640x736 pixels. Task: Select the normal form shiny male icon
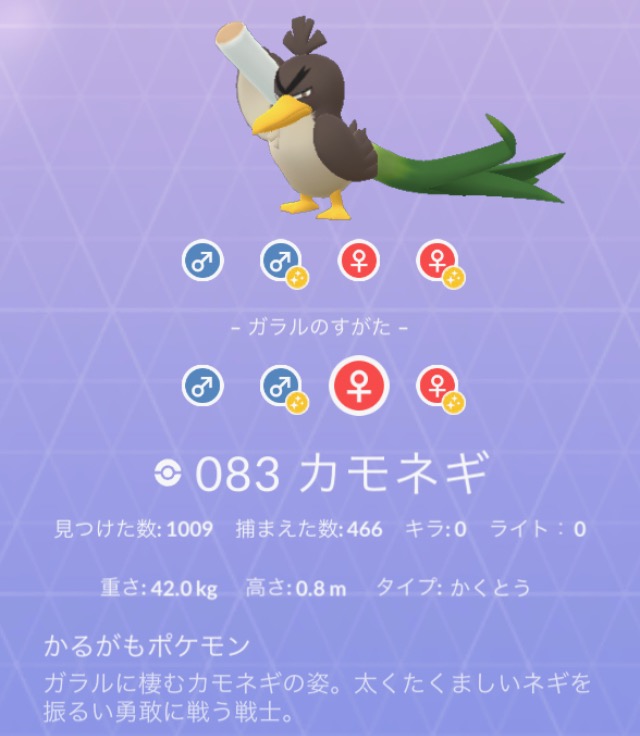point(281,262)
